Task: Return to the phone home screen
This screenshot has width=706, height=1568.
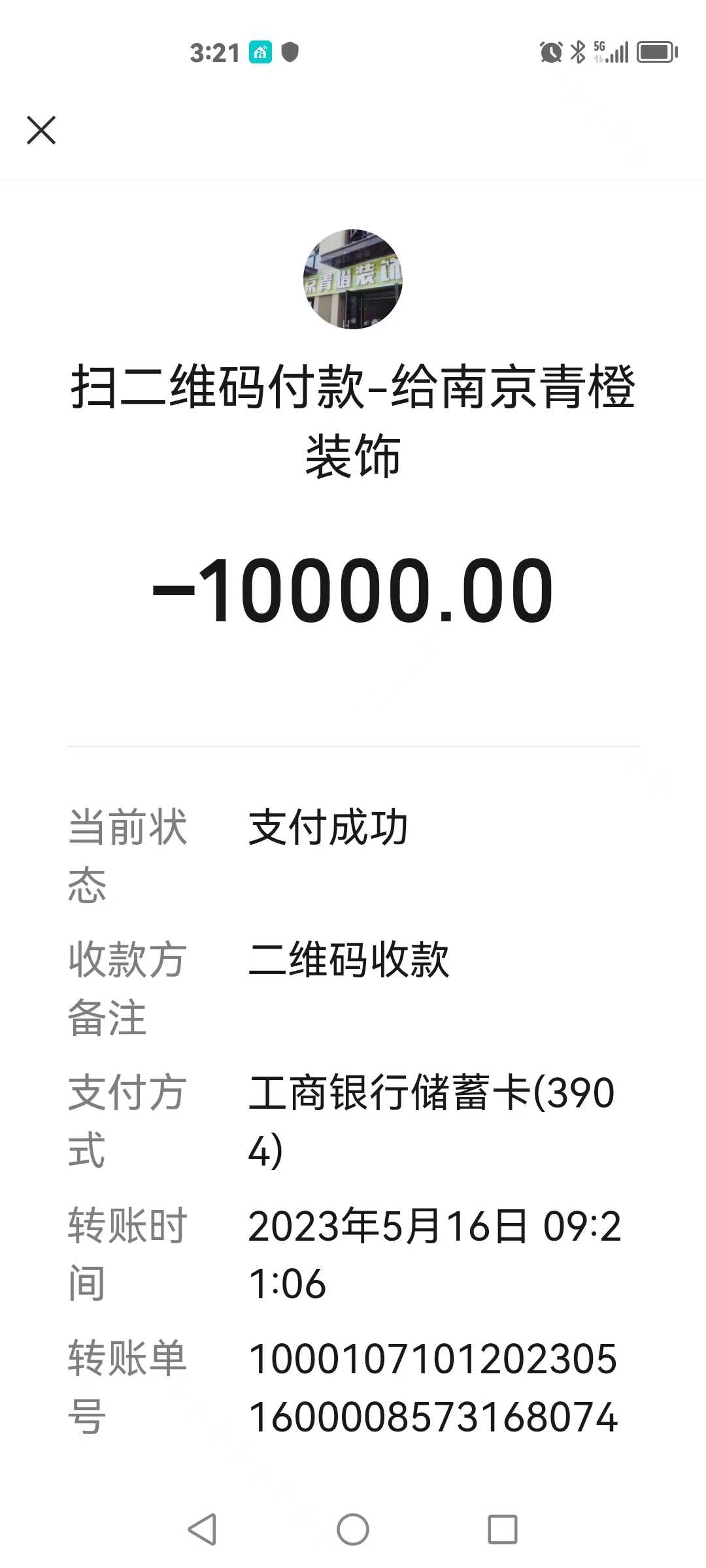Action: (353, 1529)
